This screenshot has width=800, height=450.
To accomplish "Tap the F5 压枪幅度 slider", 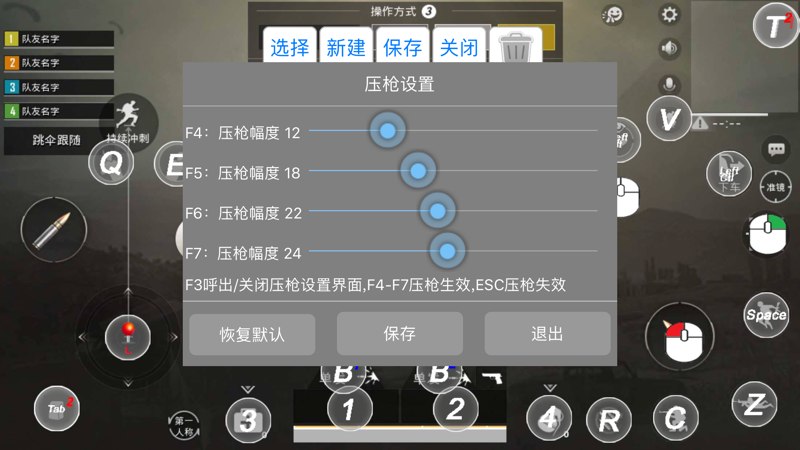I will [x=418, y=171].
